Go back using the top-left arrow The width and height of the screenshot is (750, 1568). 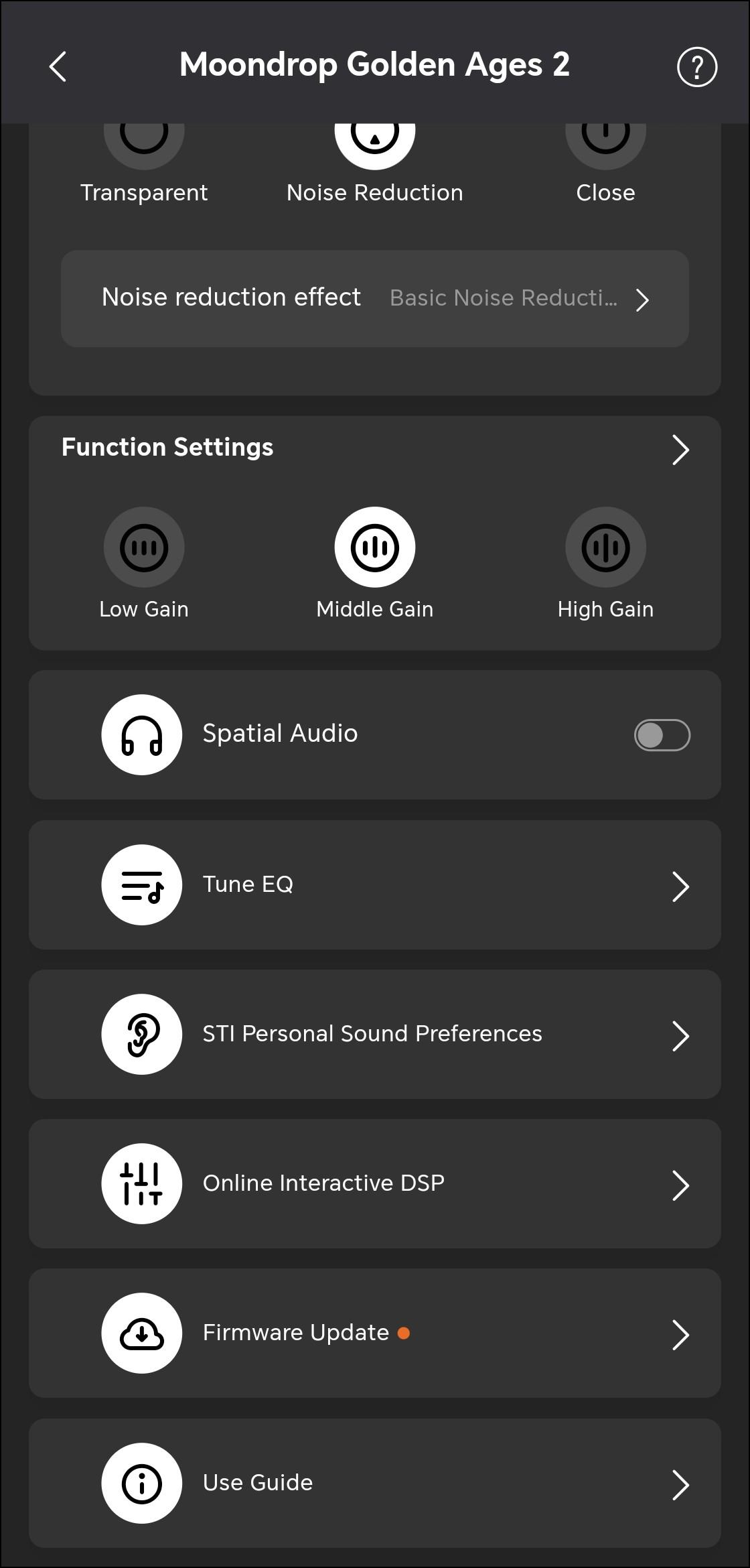coord(58,67)
